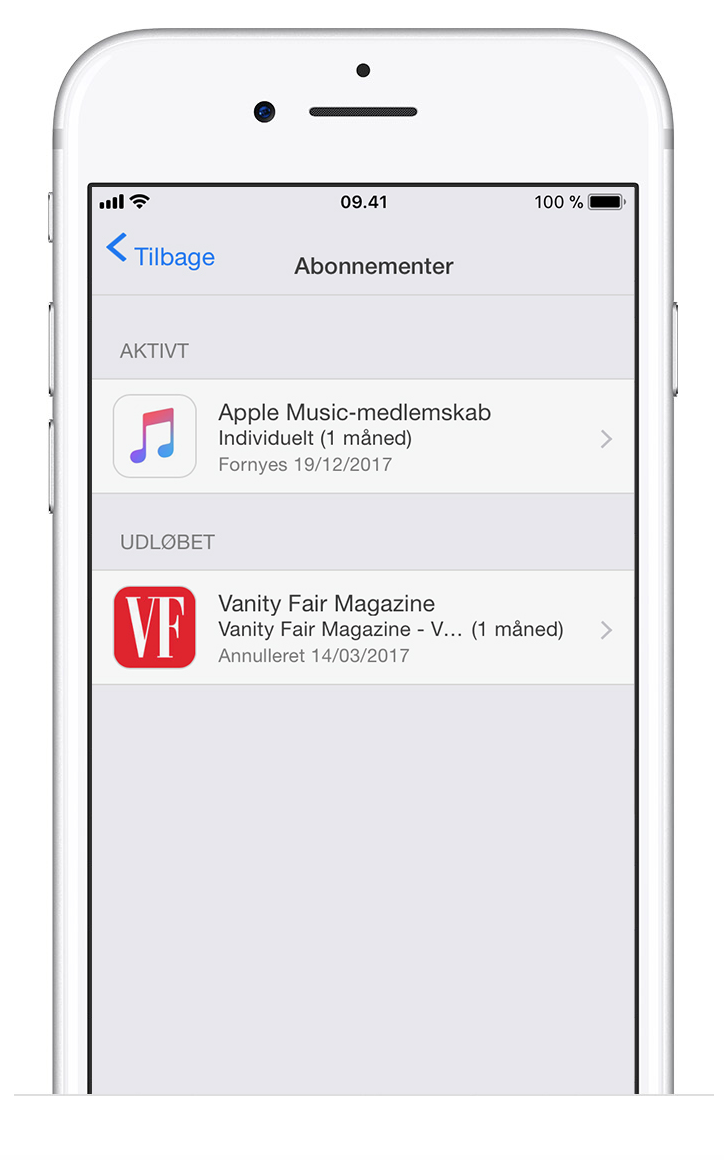Open the expired Vanity Fair Magazine subscription
Screen dimensions: 724x1160
click(x=362, y=628)
